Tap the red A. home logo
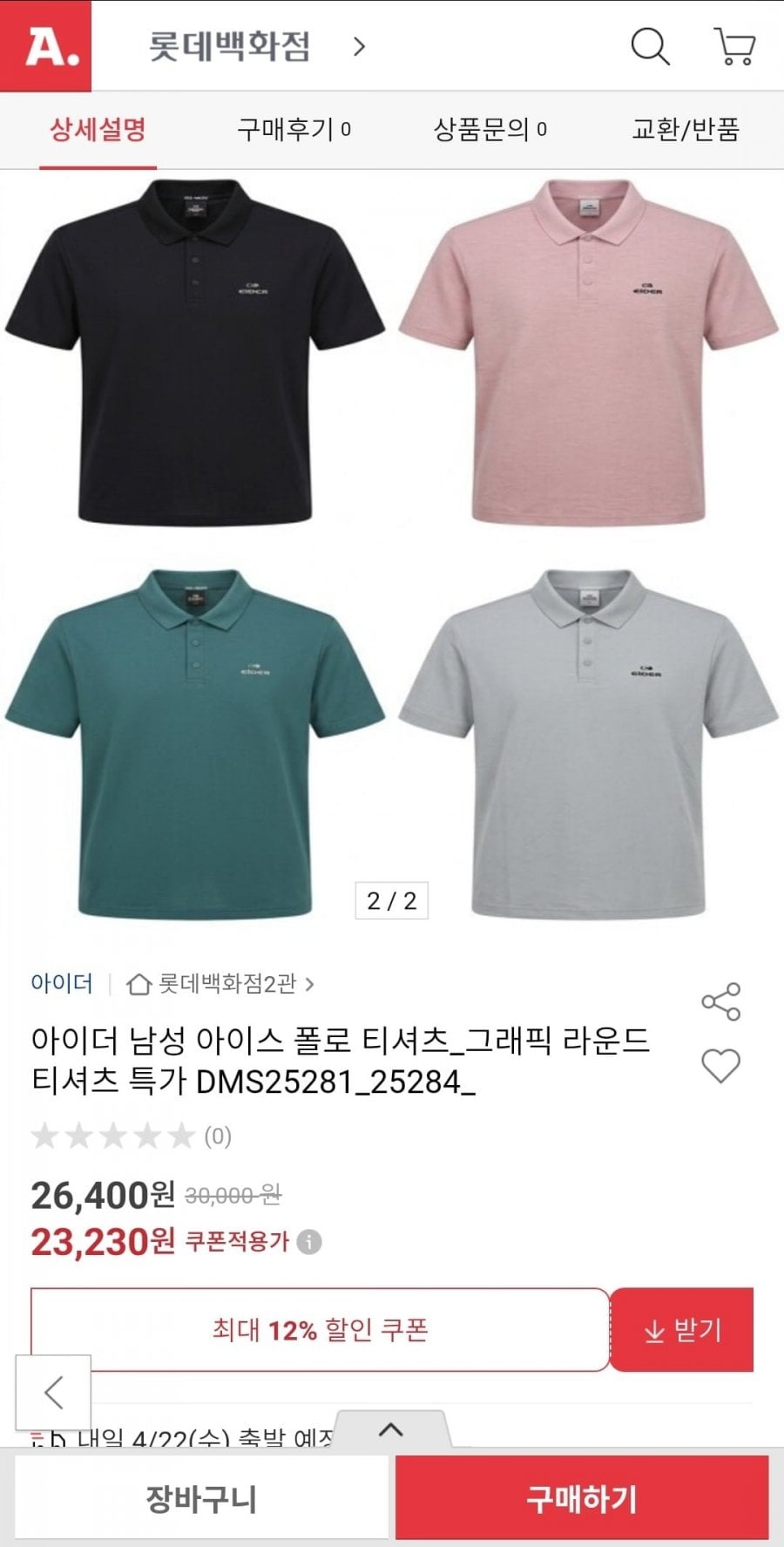The image size is (784, 1547). (x=45, y=45)
